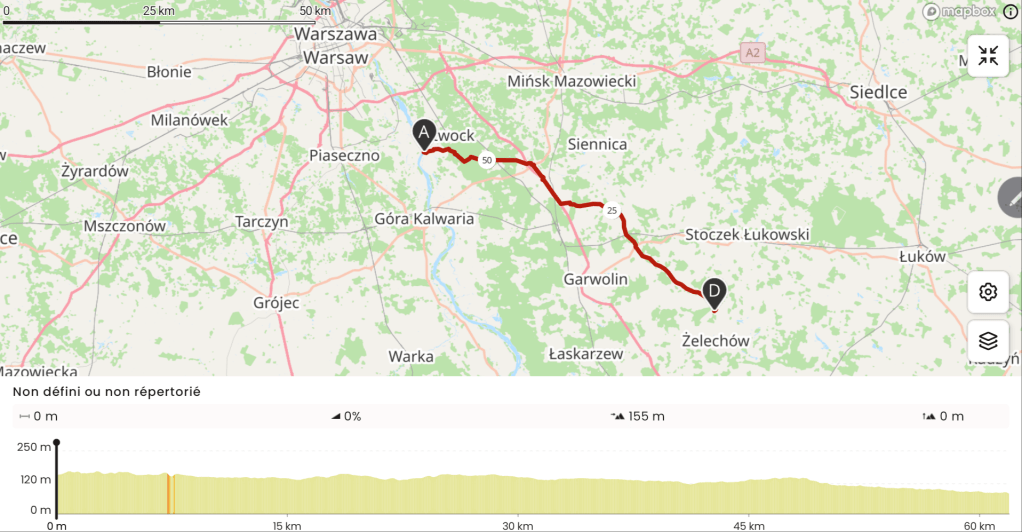Viewport: 1022px width, 532px height.
Task: Collapse the fullscreen map view
Action: [988, 56]
